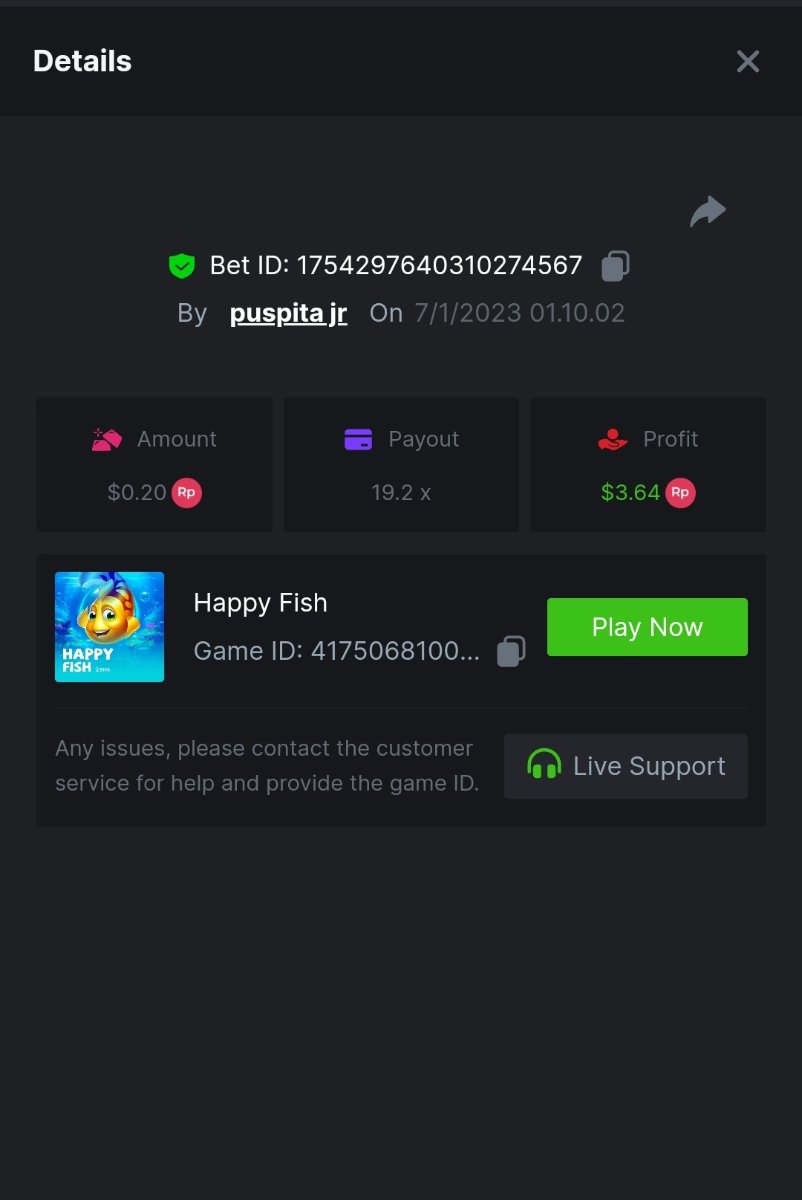Play Happy Fish now
The width and height of the screenshot is (802, 1200).
pos(647,627)
